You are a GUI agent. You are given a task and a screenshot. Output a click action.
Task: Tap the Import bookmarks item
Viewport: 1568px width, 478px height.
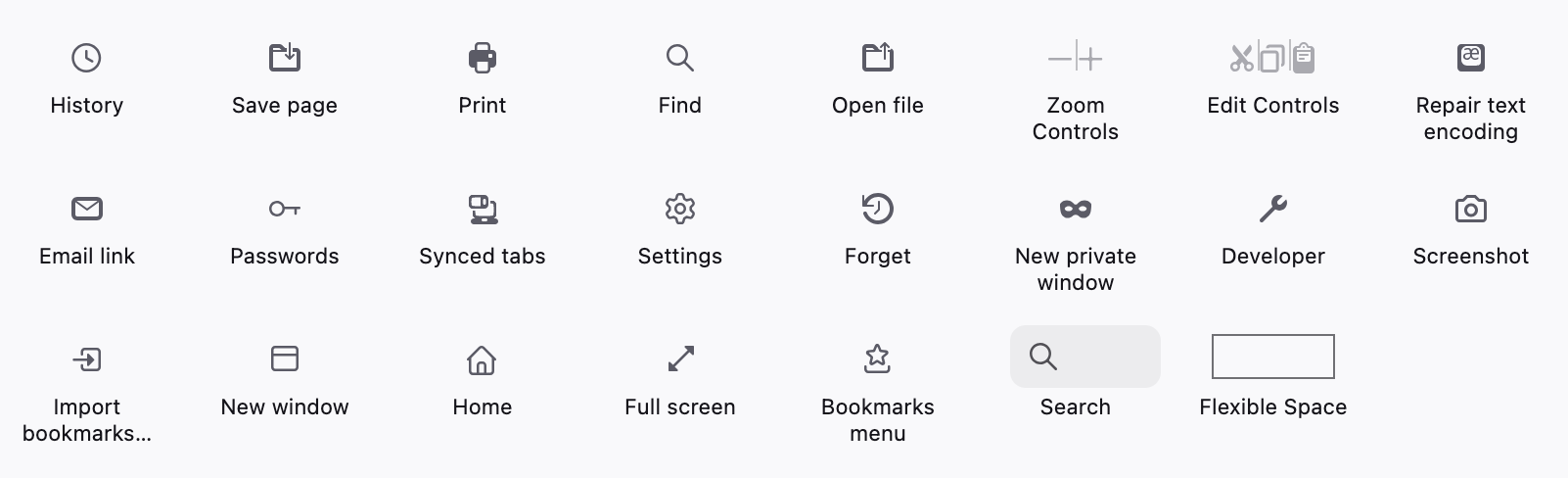tap(86, 359)
